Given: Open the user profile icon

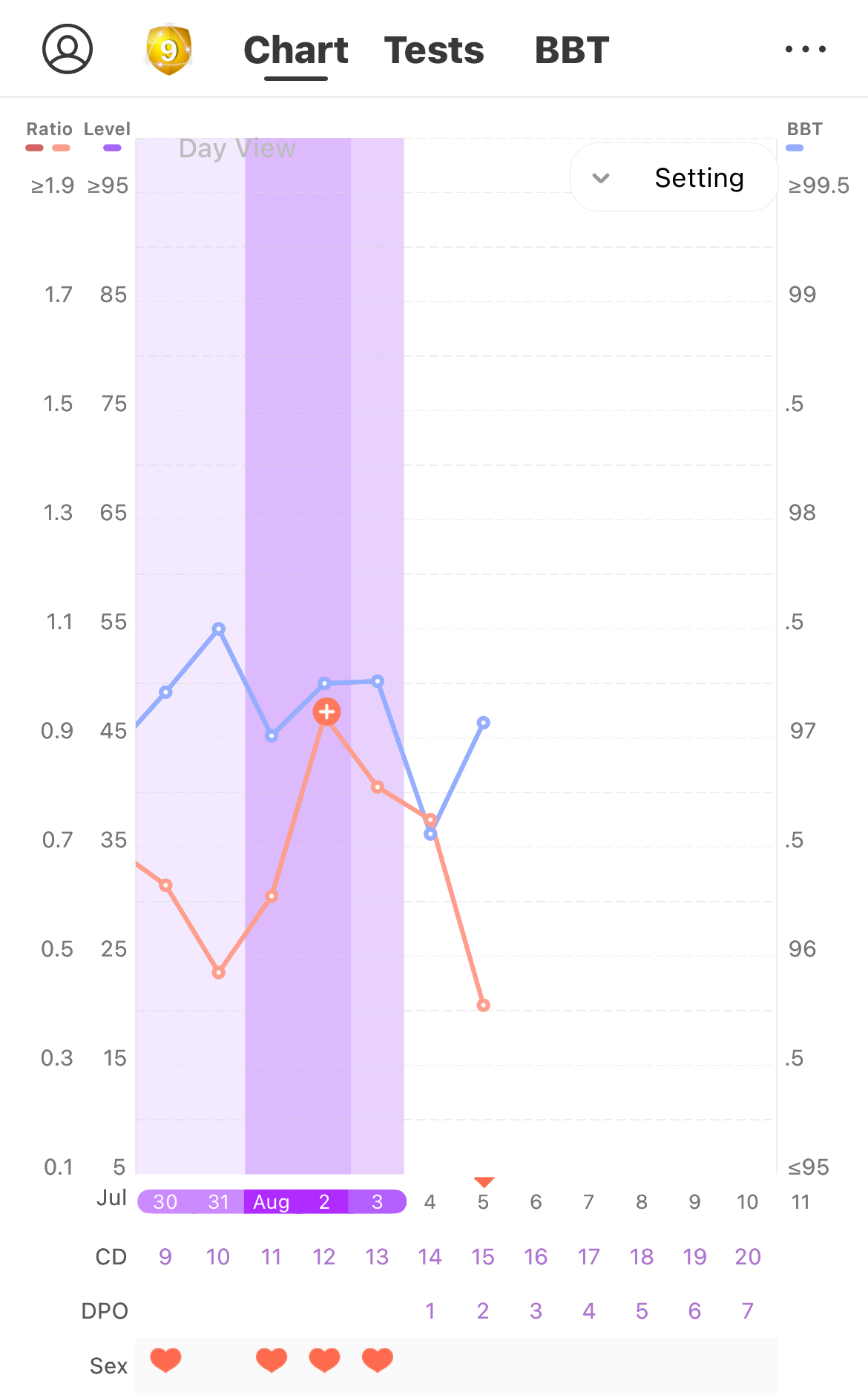Looking at the screenshot, I should pos(68,49).
